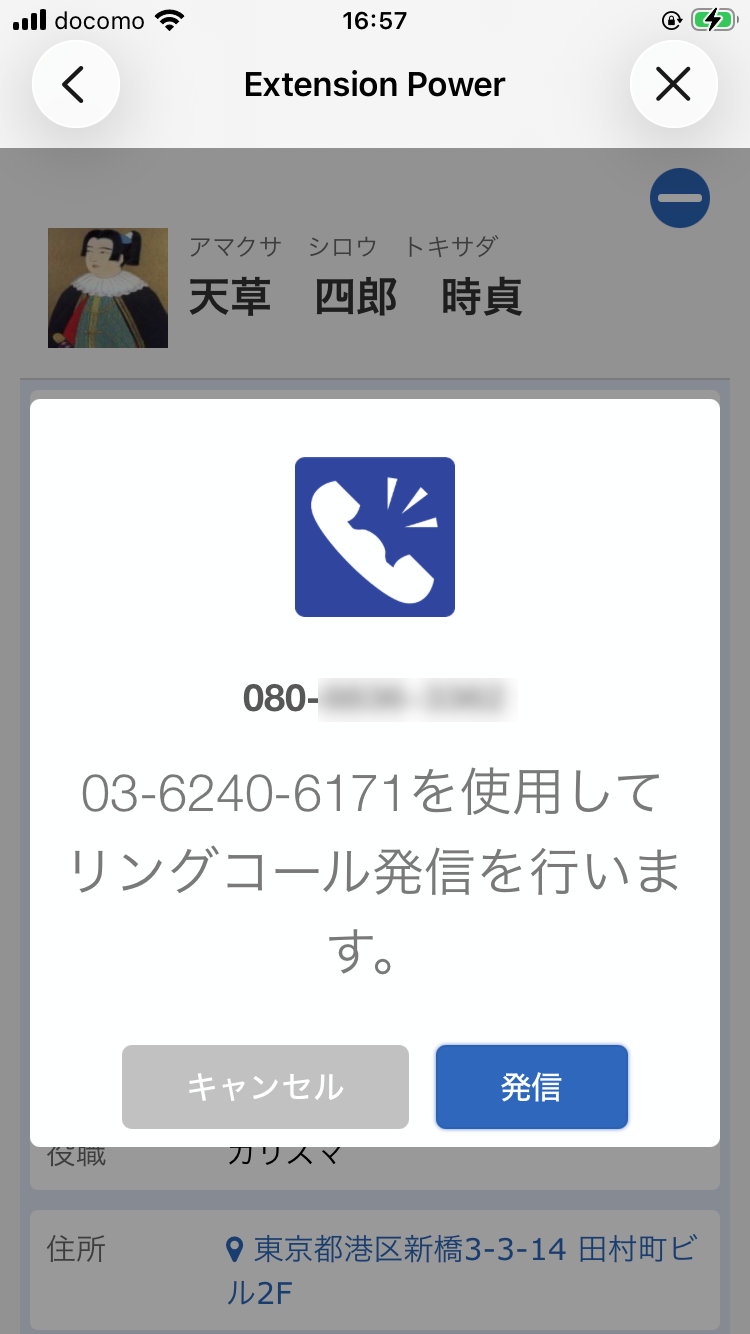The width and height of the screenshot is (750, 1334).
Task: Tap the blue ring call phone icon
Action: coord(375,537)
